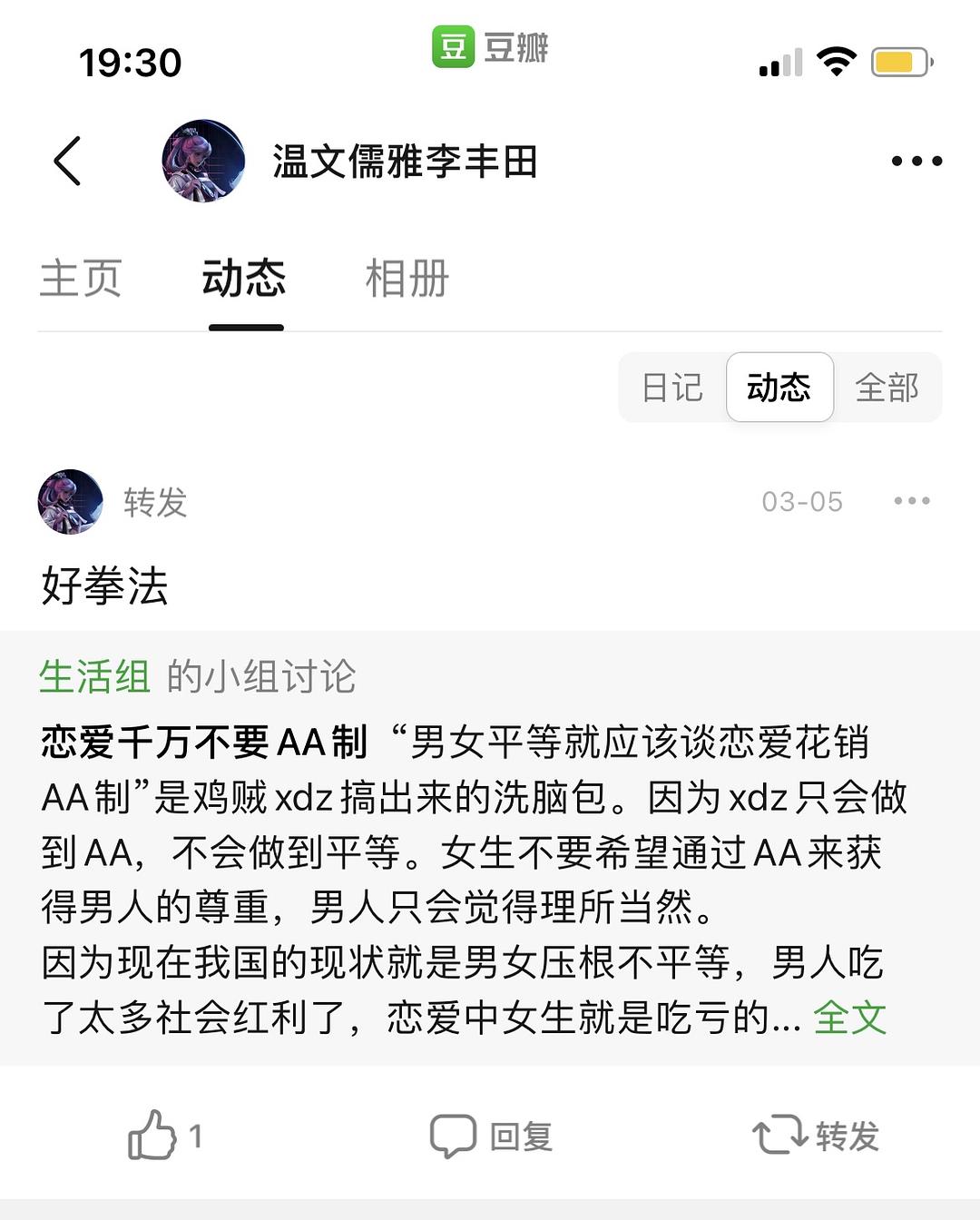
Task: Open the options menu for the 03-05 post
Action: (911, 501)
